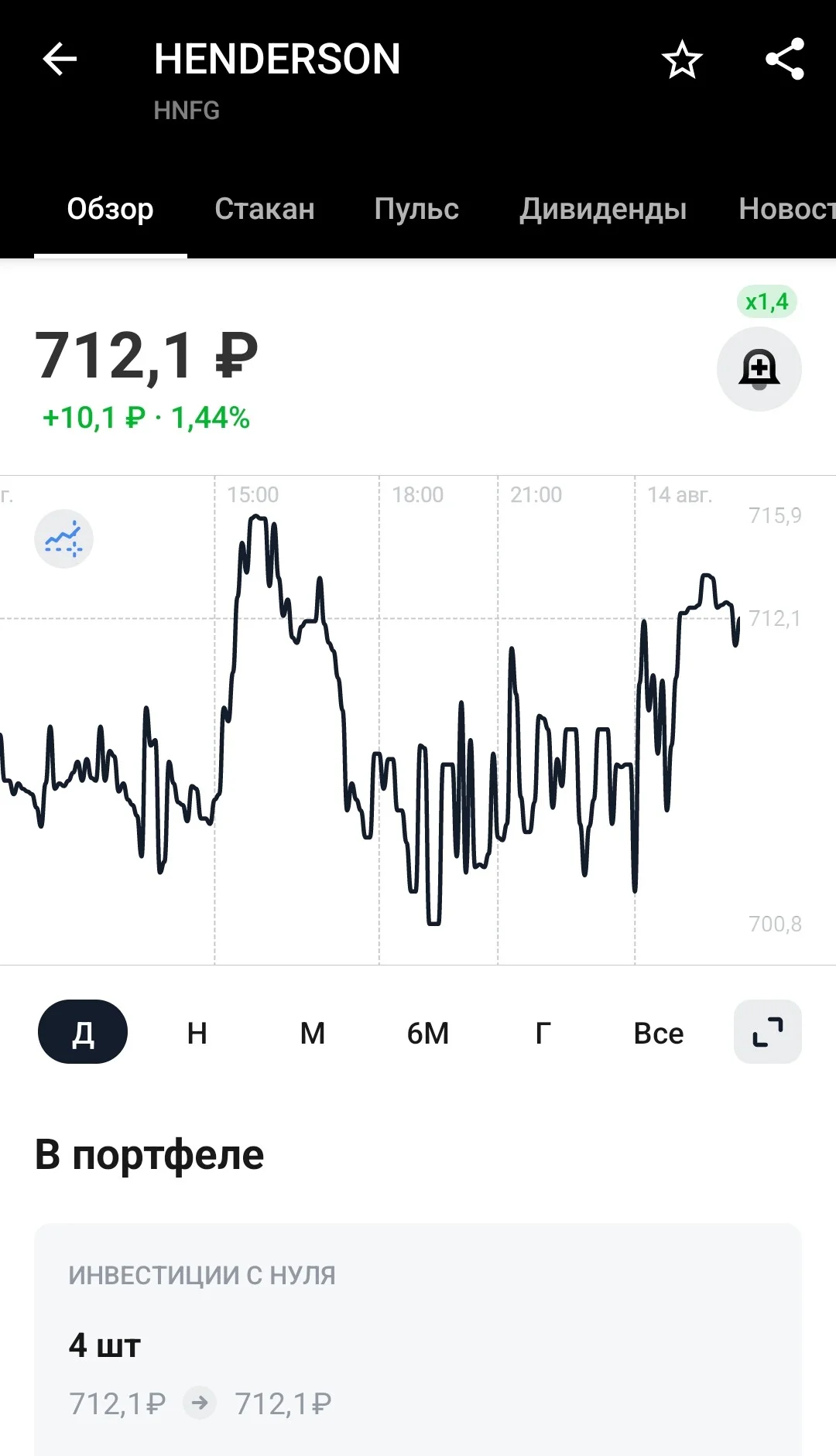Image resolution: width=836 pixels, height=1456 pixels.
Task: Switch to the Стакан tab
Action: click(x=265, y=209)
